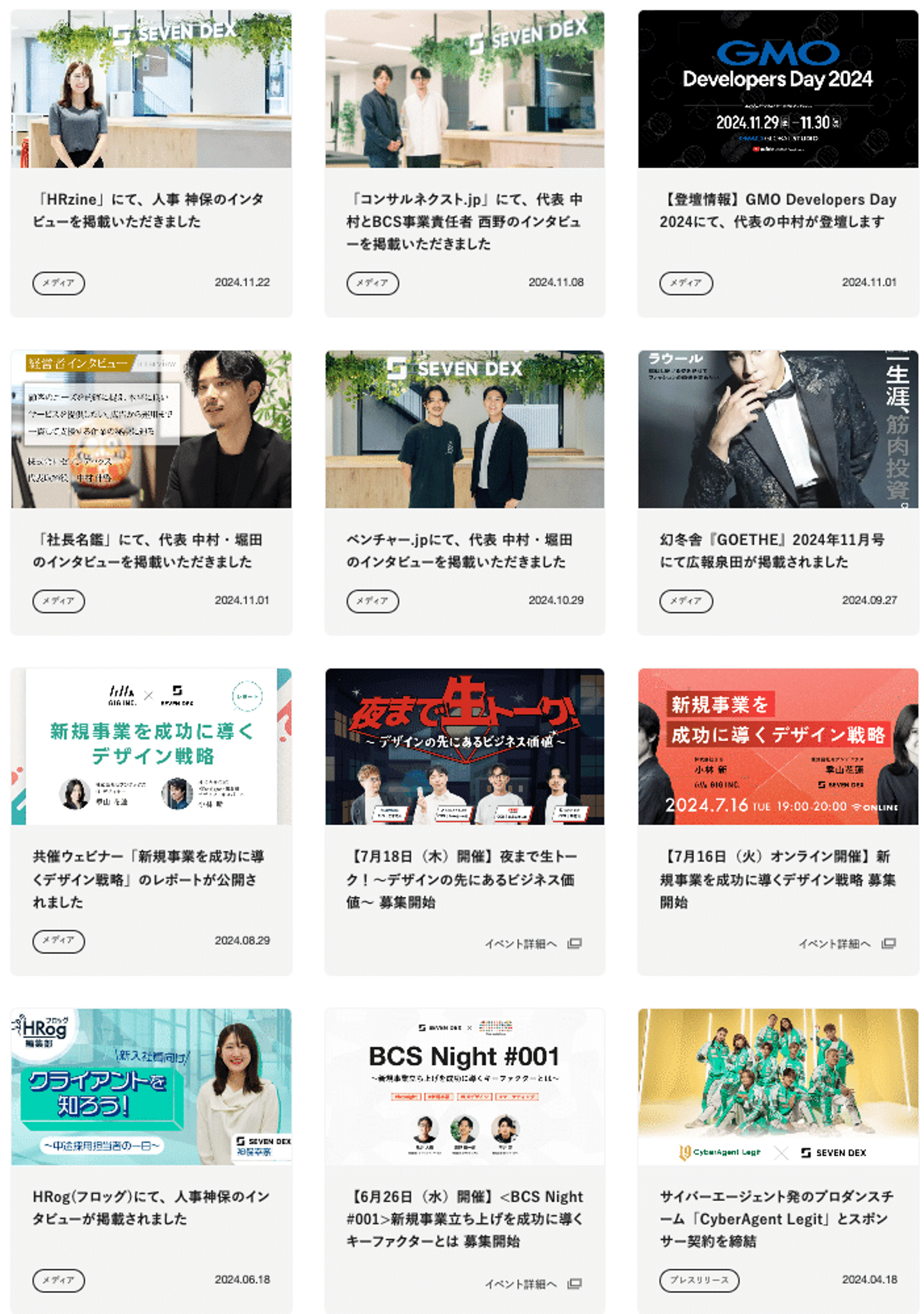Open the 社長名鑑 interview article card

[151, 550]
